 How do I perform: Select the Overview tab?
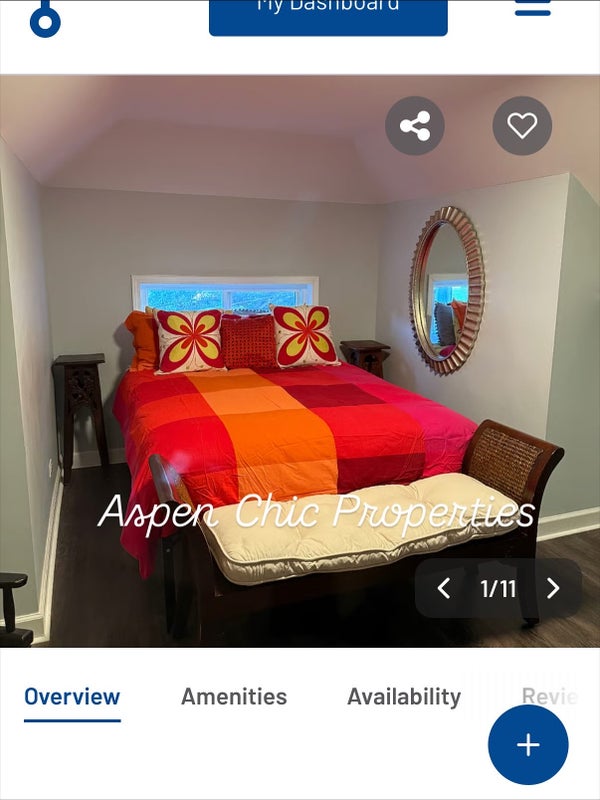pos(72,697)
